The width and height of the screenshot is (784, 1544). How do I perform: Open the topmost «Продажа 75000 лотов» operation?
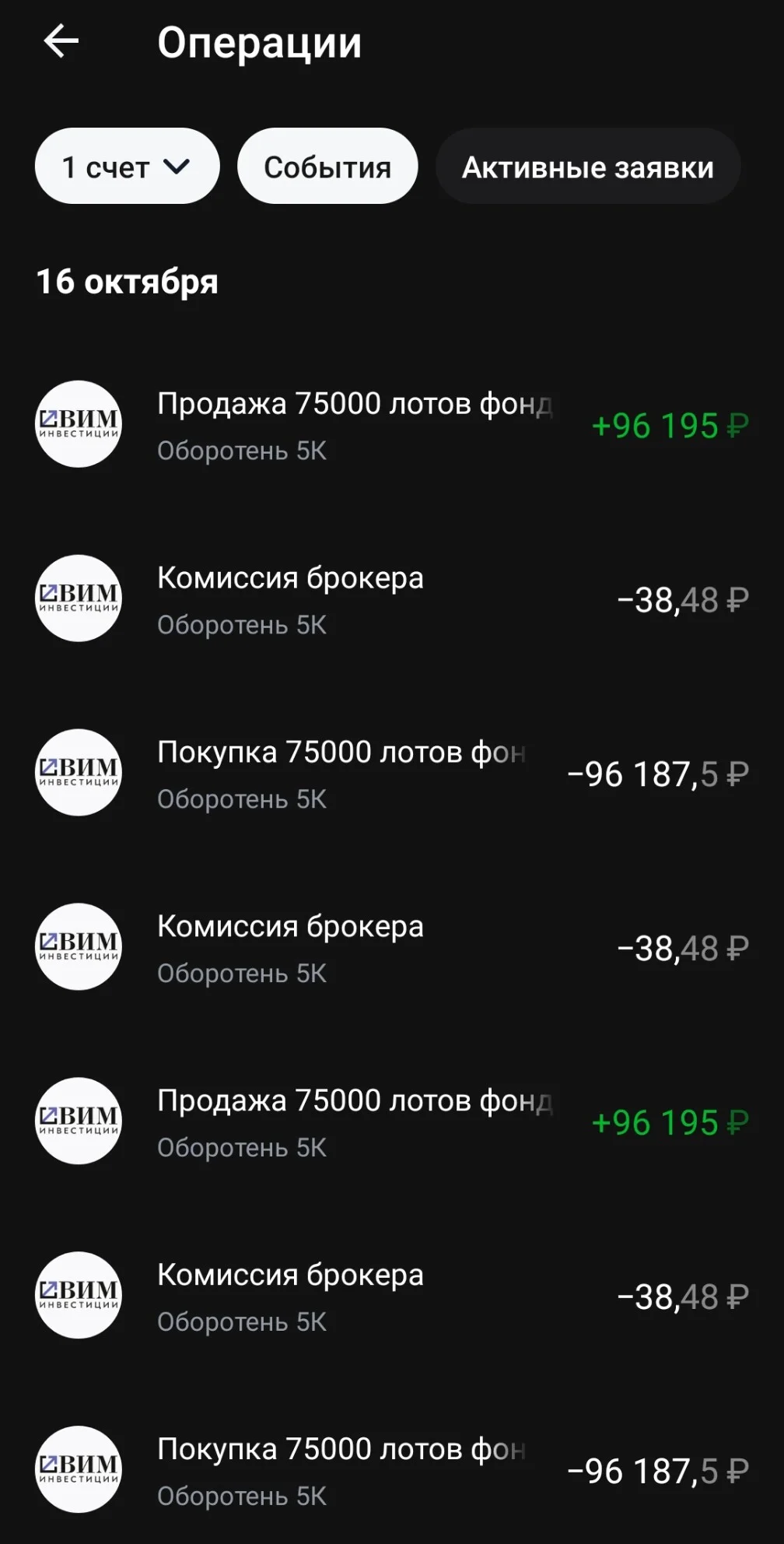pos(392,425)
